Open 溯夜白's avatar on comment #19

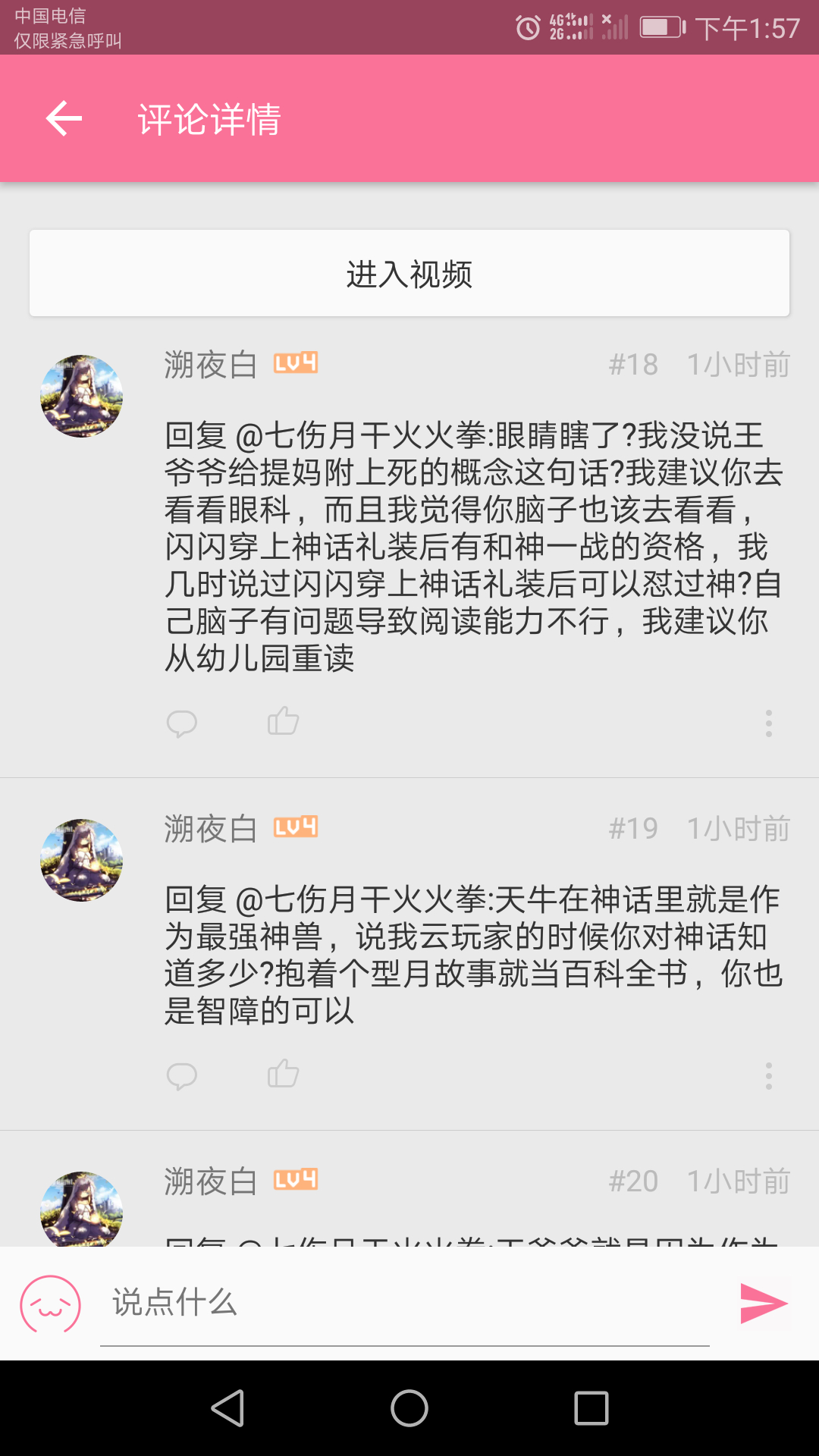(x=81, y=860)
